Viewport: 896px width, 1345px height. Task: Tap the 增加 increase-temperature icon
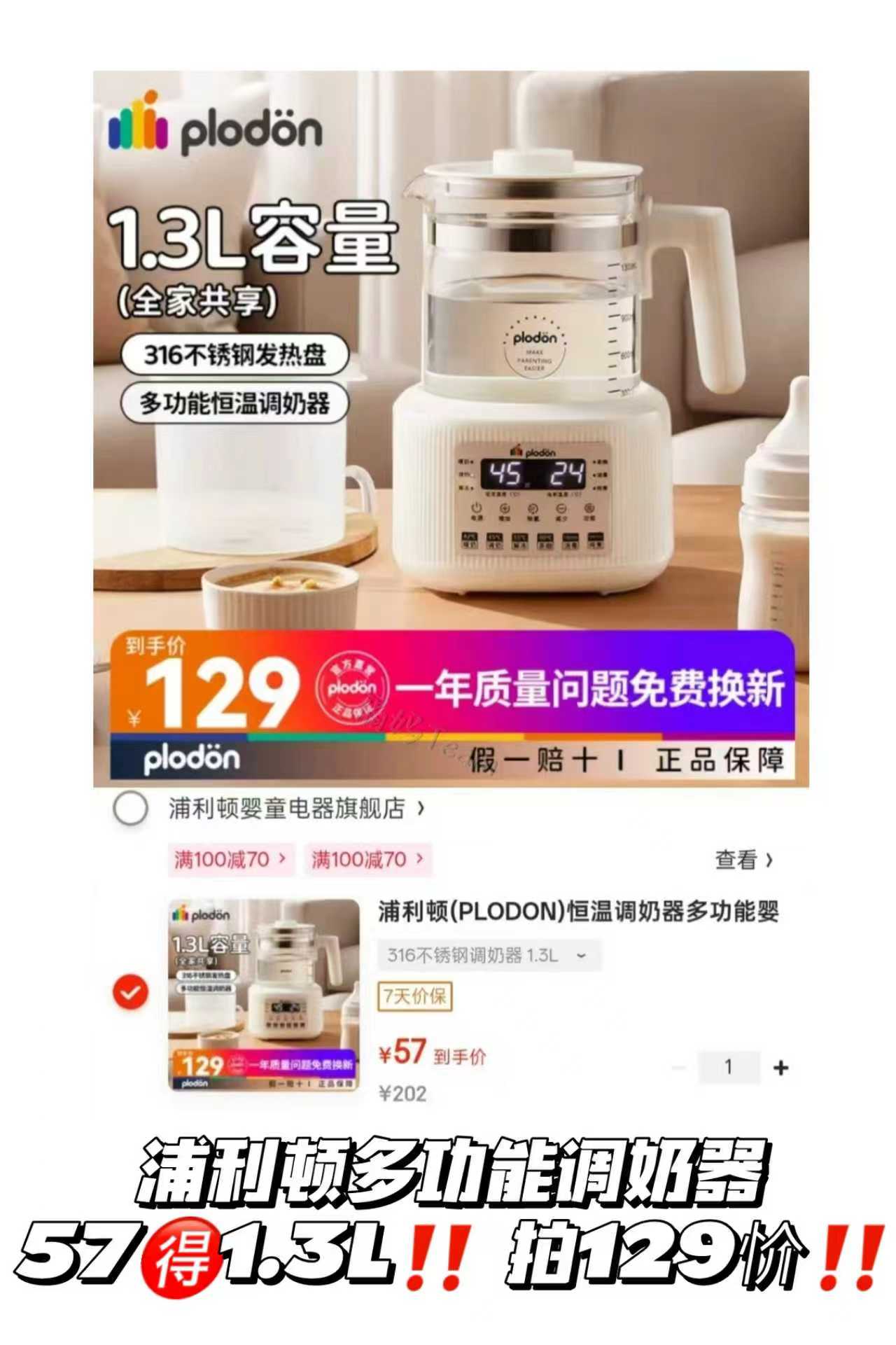coord(504,509)
